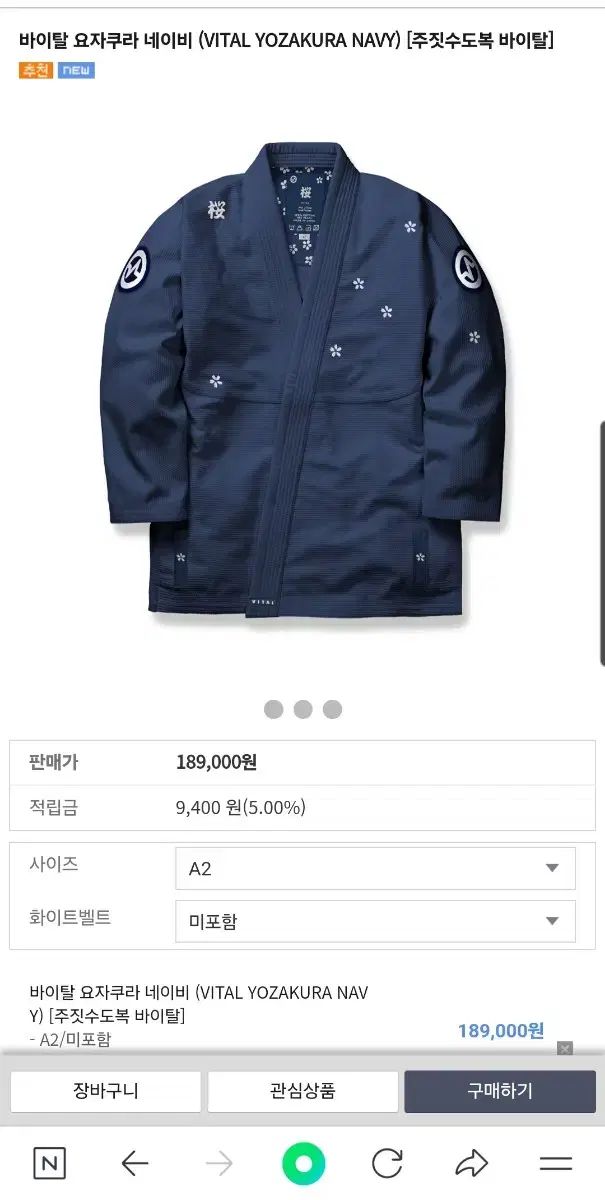
Task: Tap the green Naver search circle
Action: 303,1163
